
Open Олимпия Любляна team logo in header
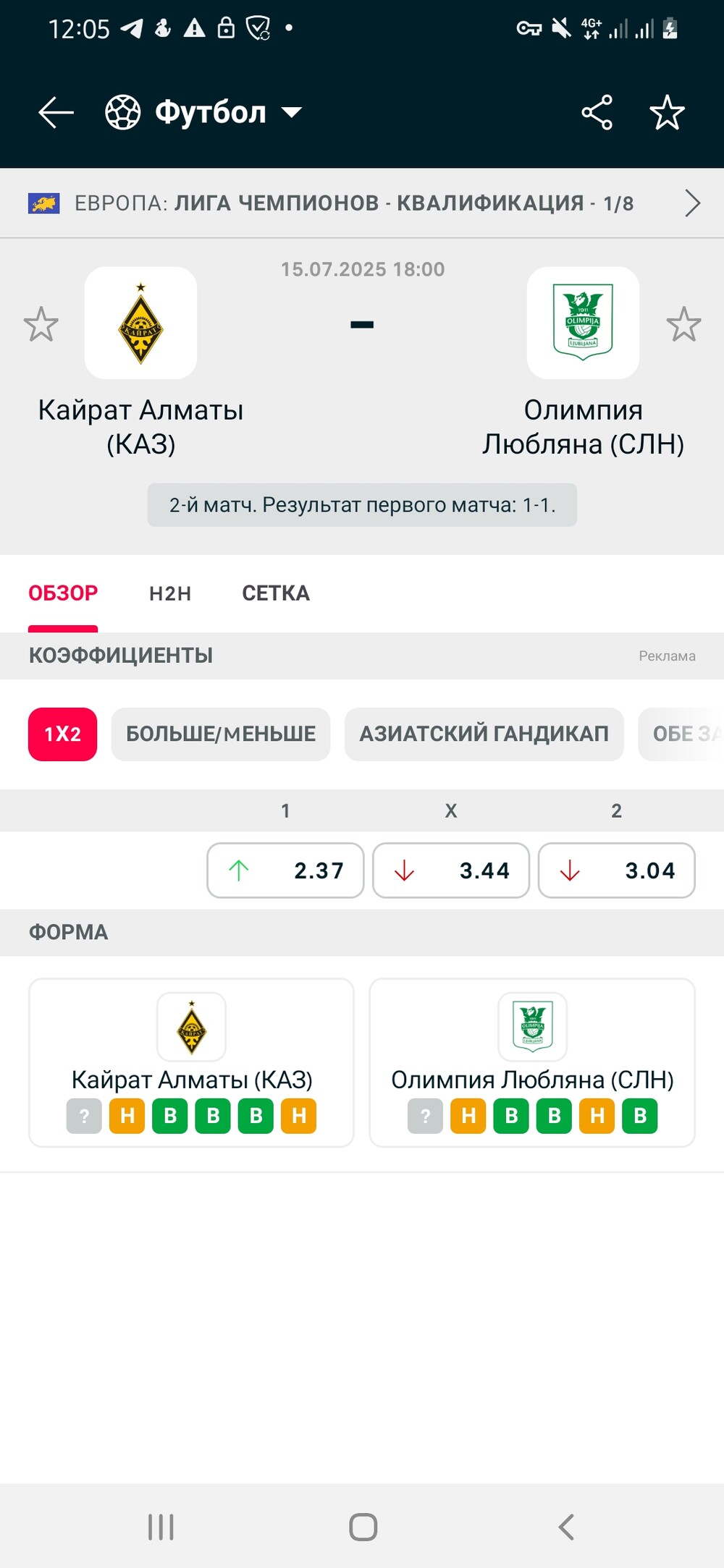[583, 323]
